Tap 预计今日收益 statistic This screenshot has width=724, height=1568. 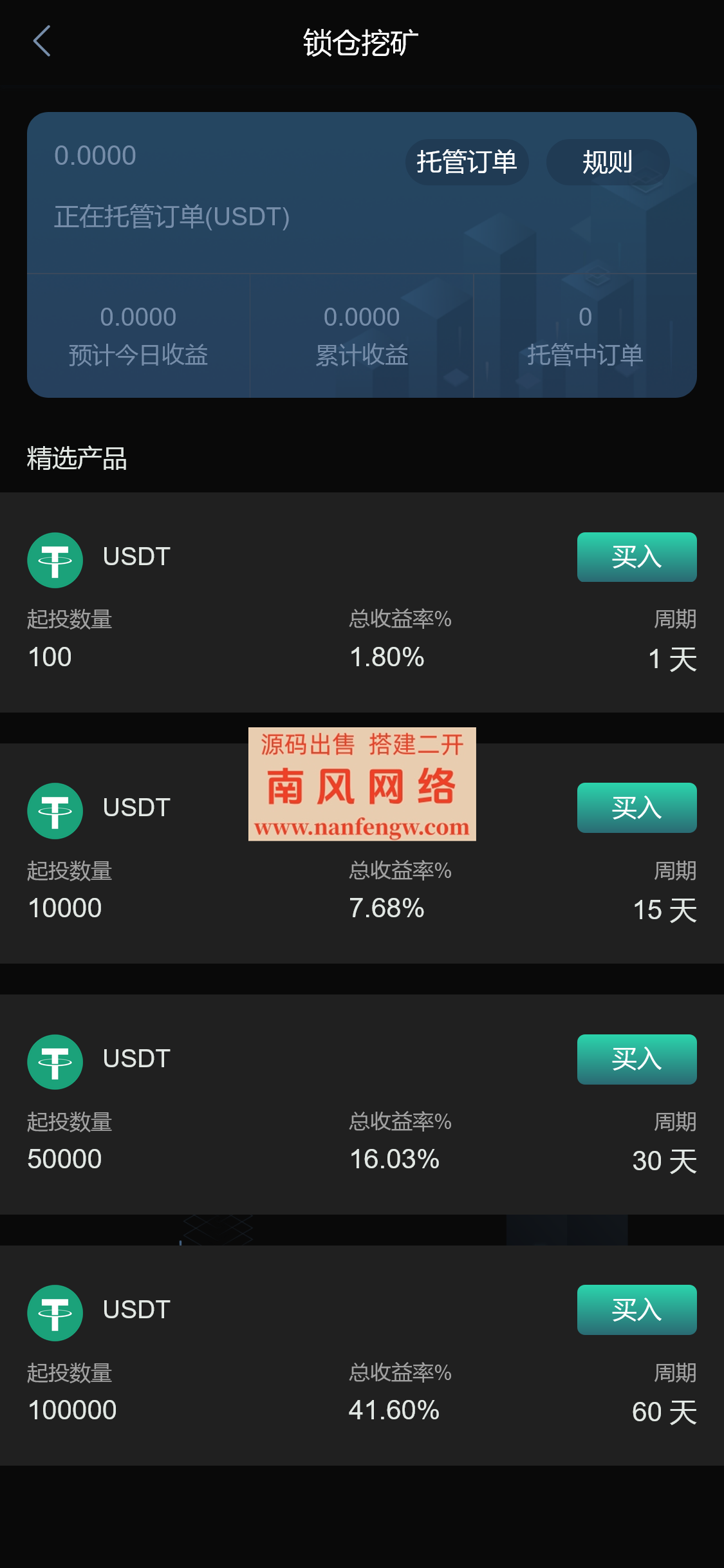138,356
